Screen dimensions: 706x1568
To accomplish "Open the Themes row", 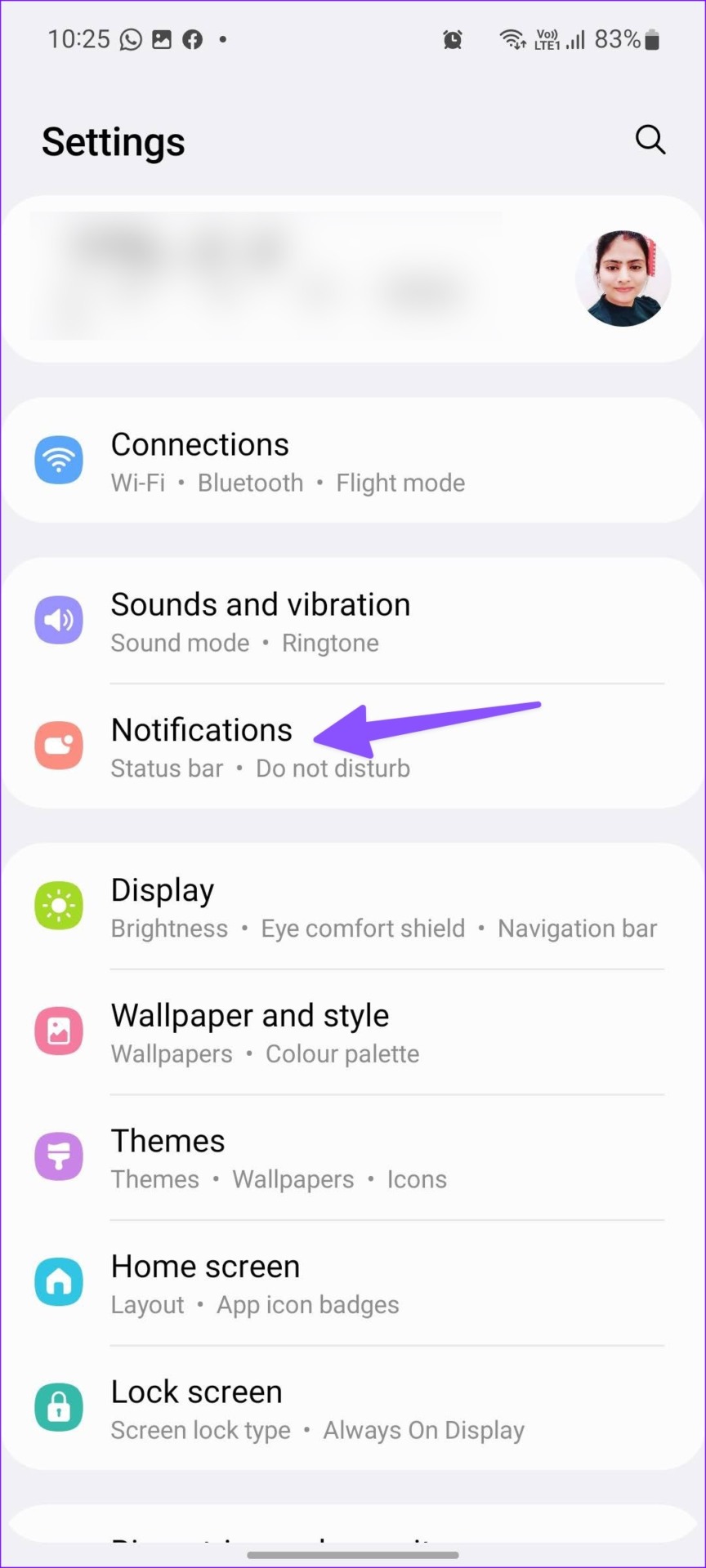I will [351, 1158].
